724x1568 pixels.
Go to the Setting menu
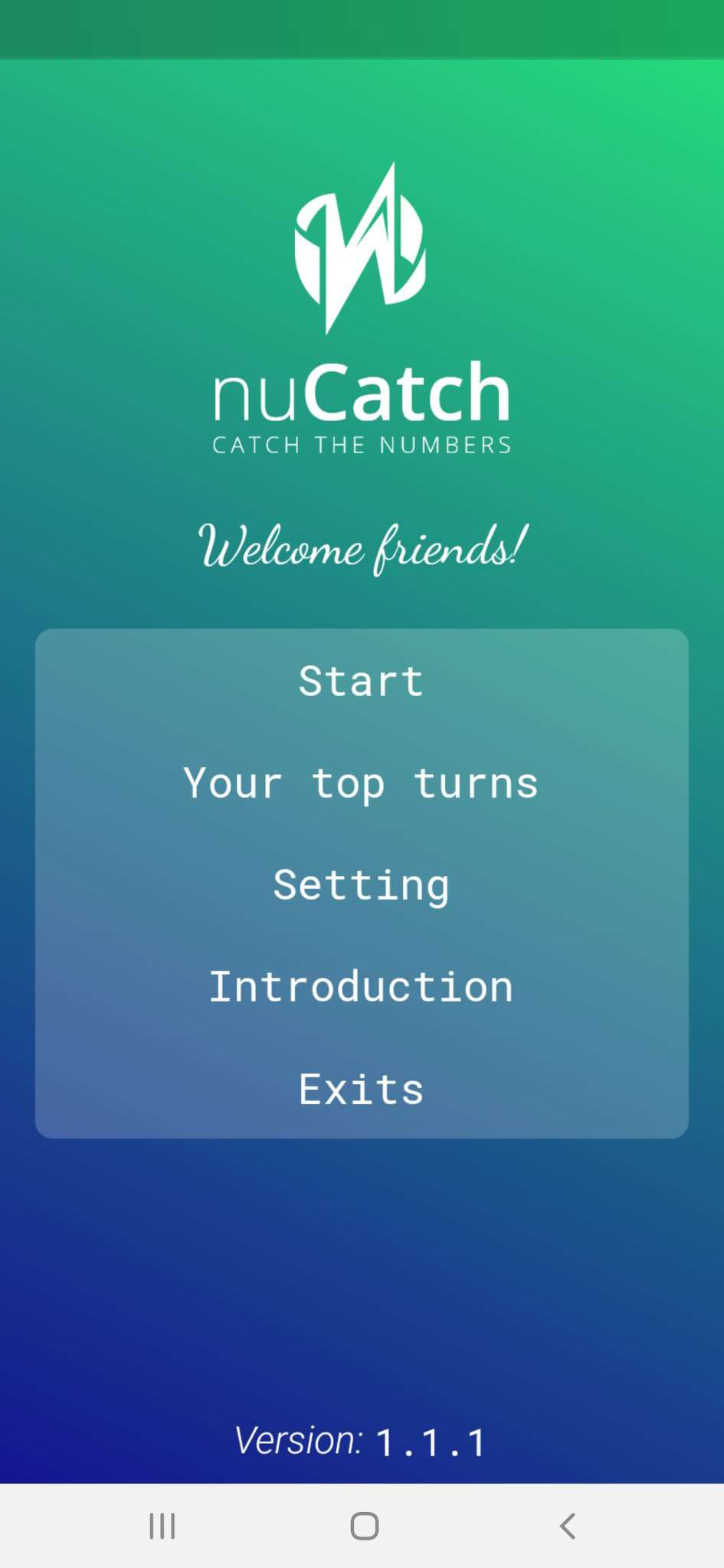[x=361, y=885]
